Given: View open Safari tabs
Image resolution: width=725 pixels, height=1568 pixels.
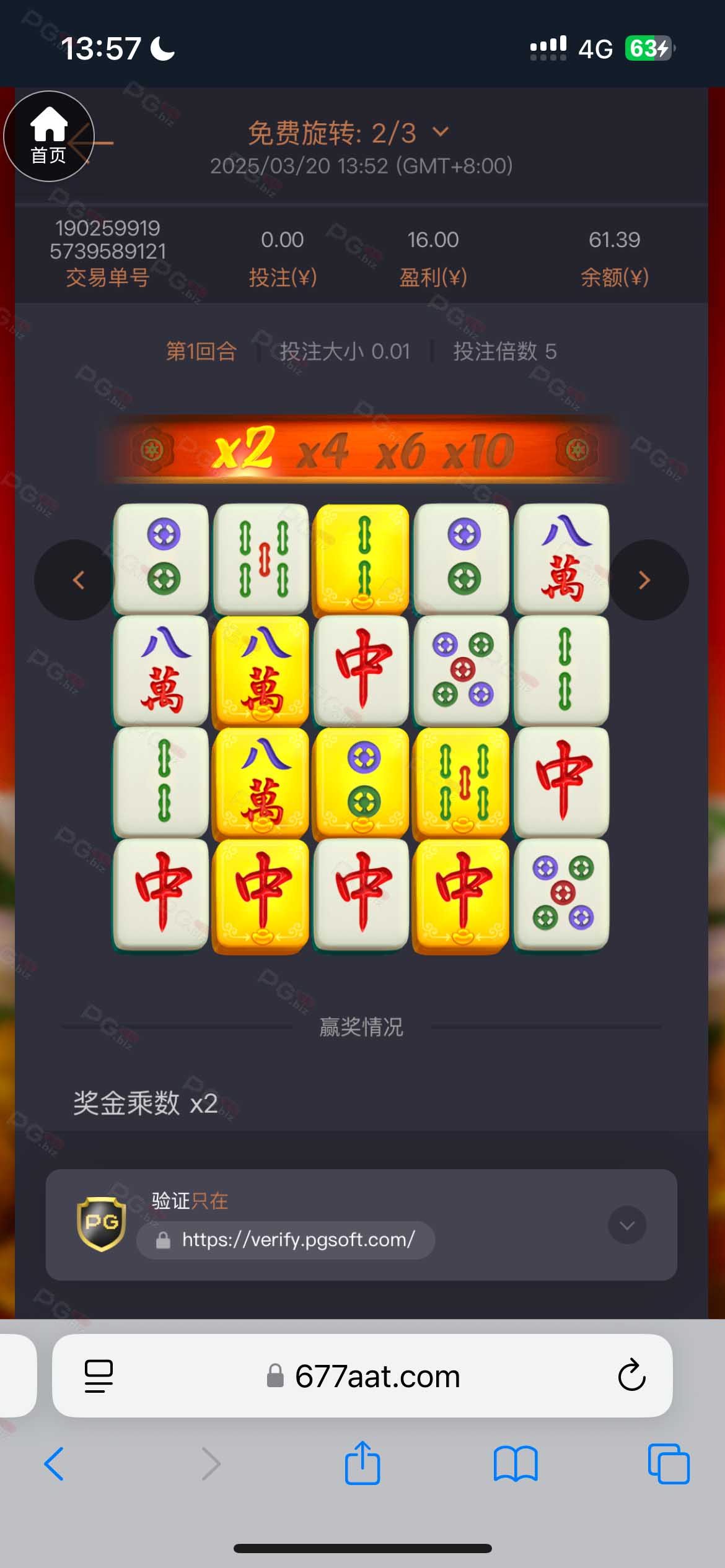Looking at the screenshot, I should pyautogui.click(x=669, y=1464).
